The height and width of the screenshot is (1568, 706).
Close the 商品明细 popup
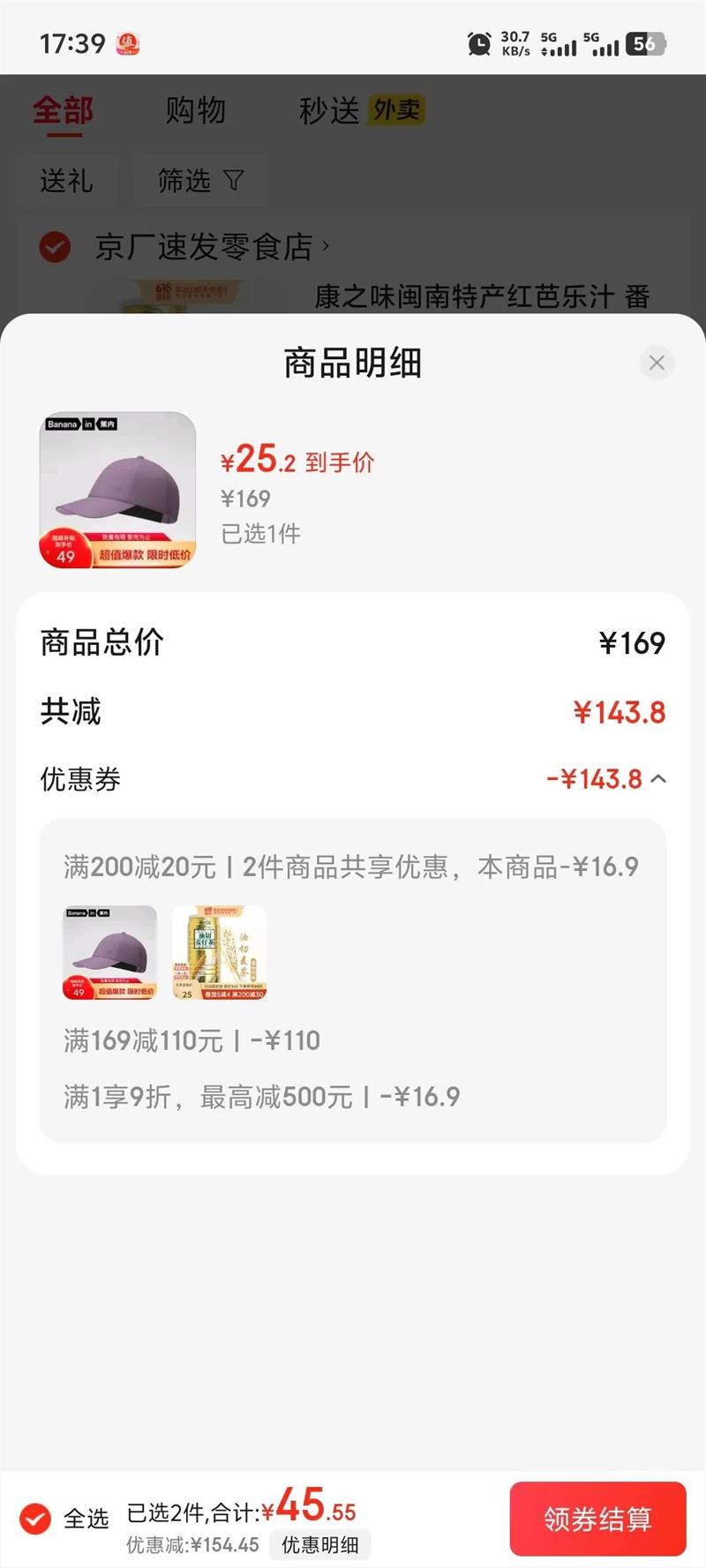tap(657, 363)
